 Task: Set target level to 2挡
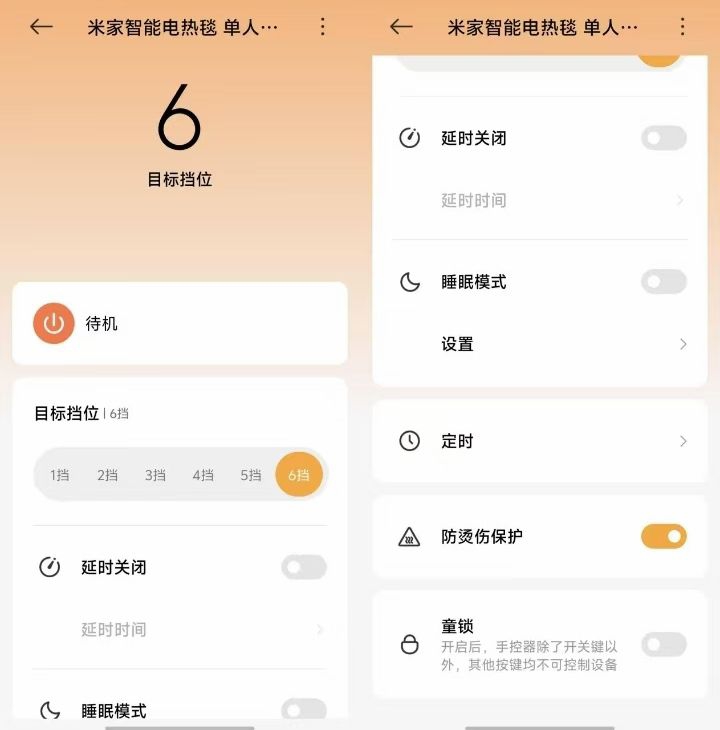[108, 475]
